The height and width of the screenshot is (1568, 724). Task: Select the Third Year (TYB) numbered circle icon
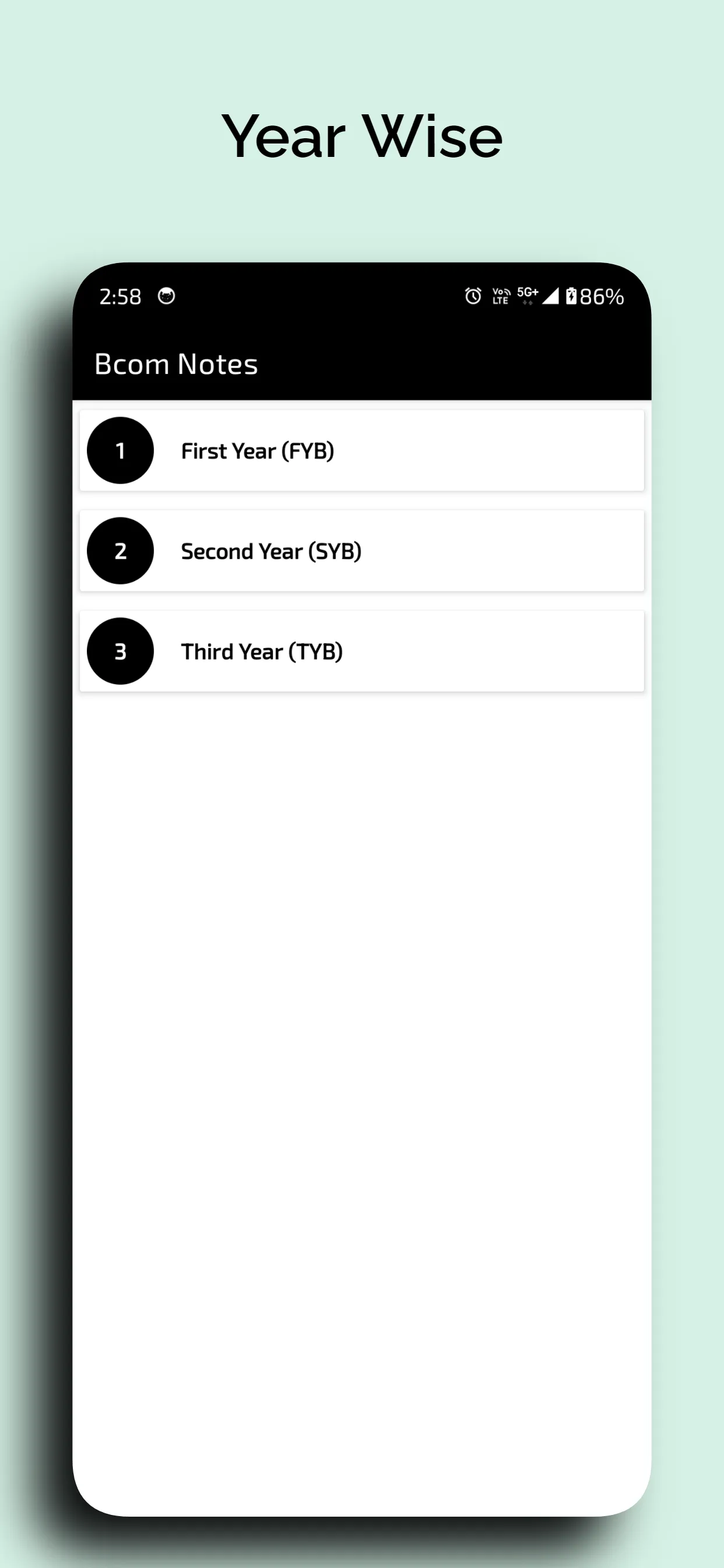pos(120,652)
